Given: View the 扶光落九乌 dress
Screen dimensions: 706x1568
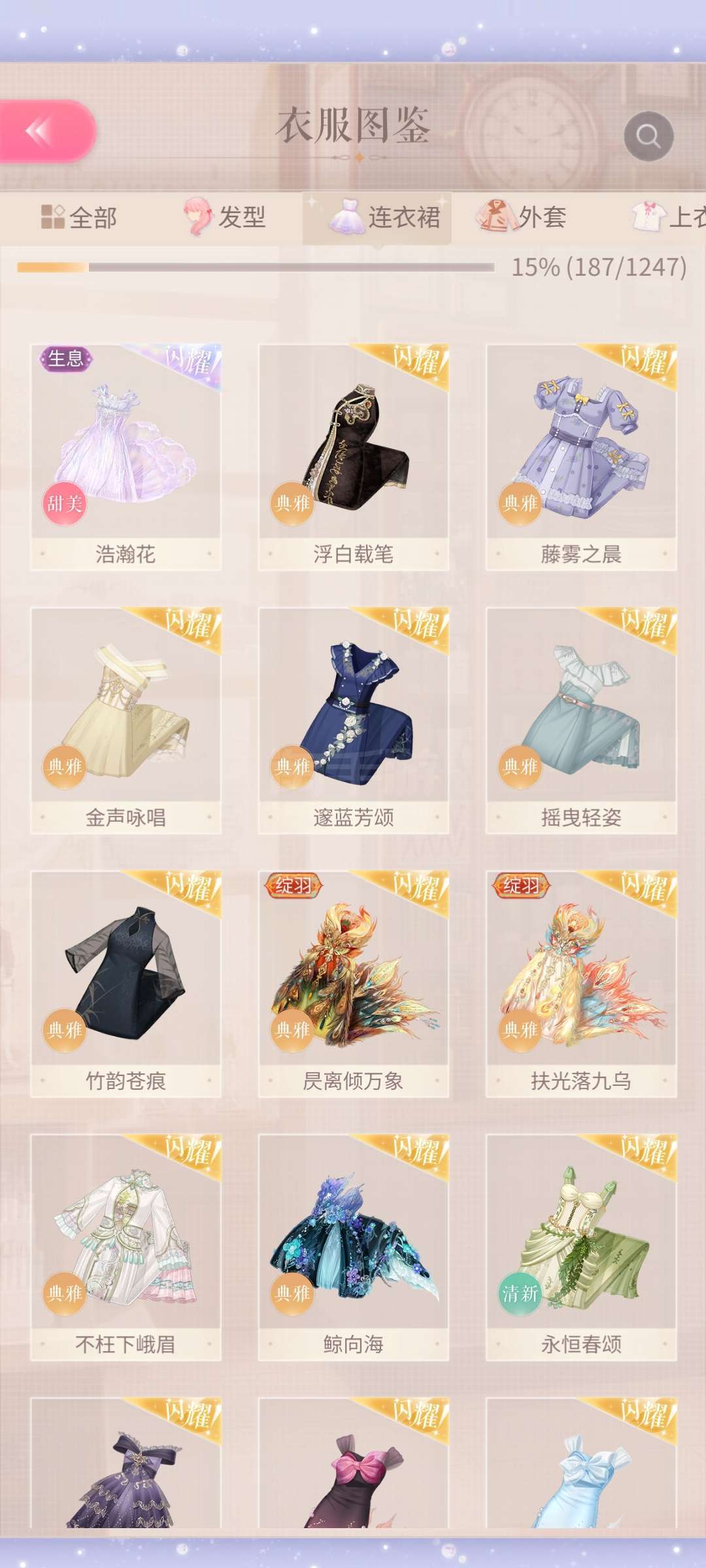Looking at the screenshot, I should [x=581, y=984].
